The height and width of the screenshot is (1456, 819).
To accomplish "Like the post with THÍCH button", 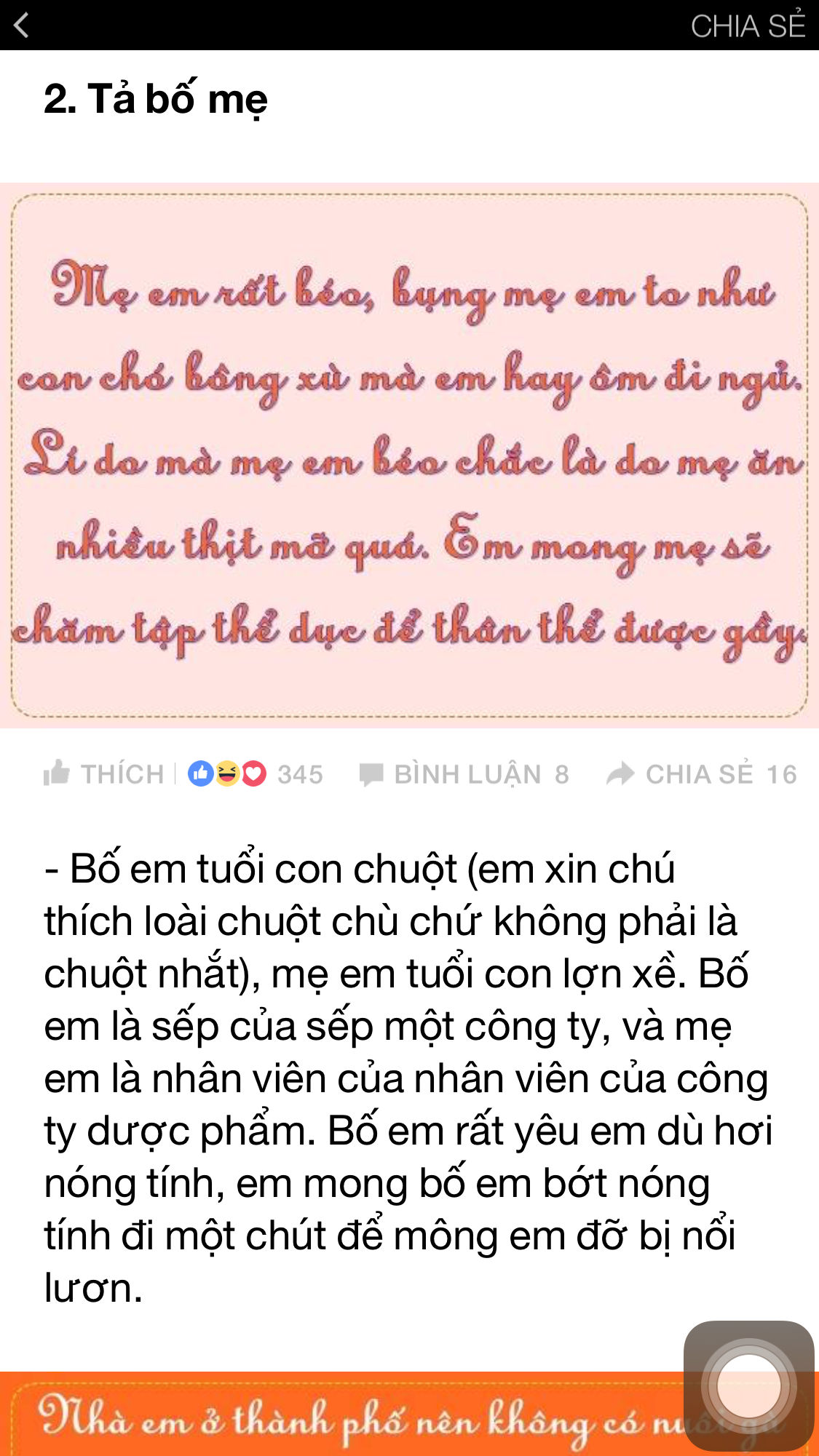I will [x=104, y=773].
